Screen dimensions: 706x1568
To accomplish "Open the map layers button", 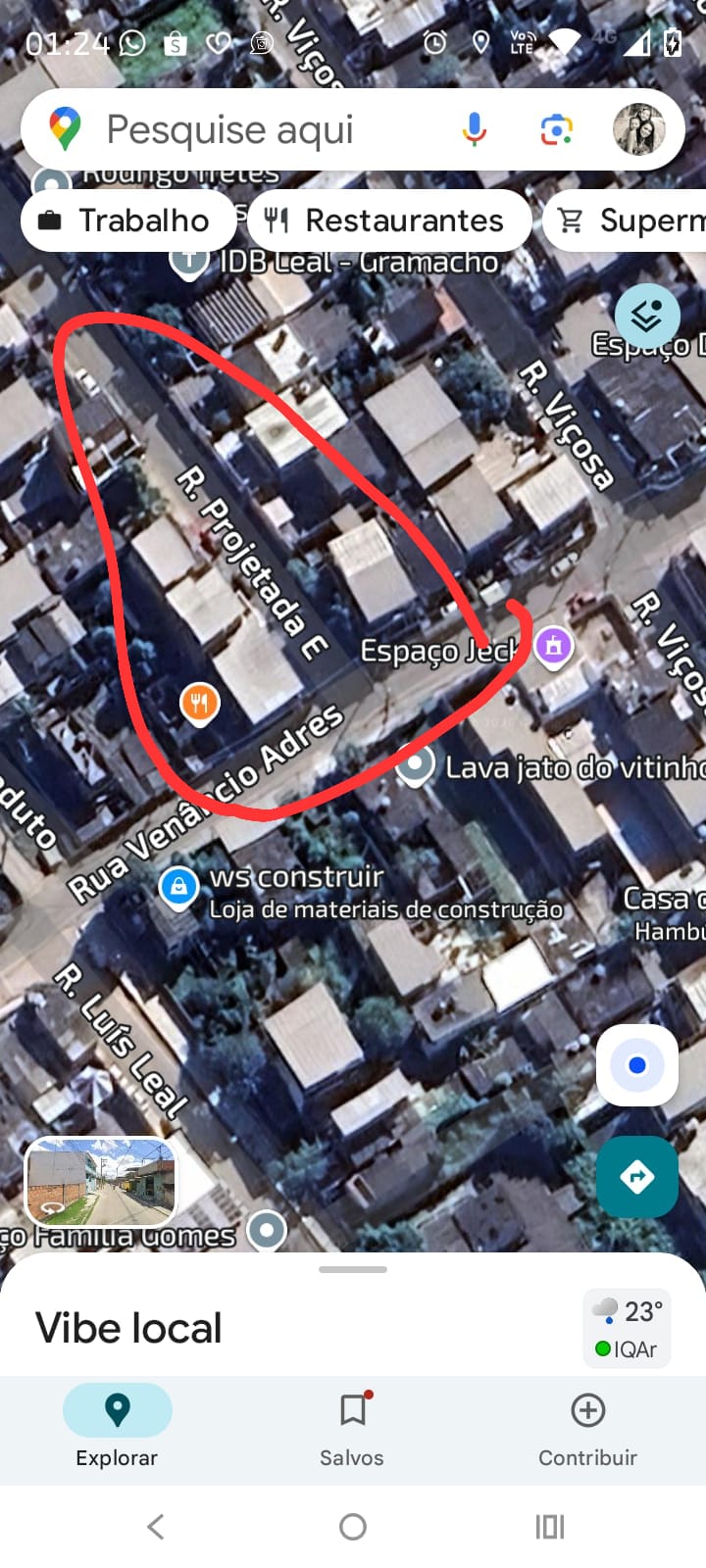I will pyautogui.click(x=646, y=316).
